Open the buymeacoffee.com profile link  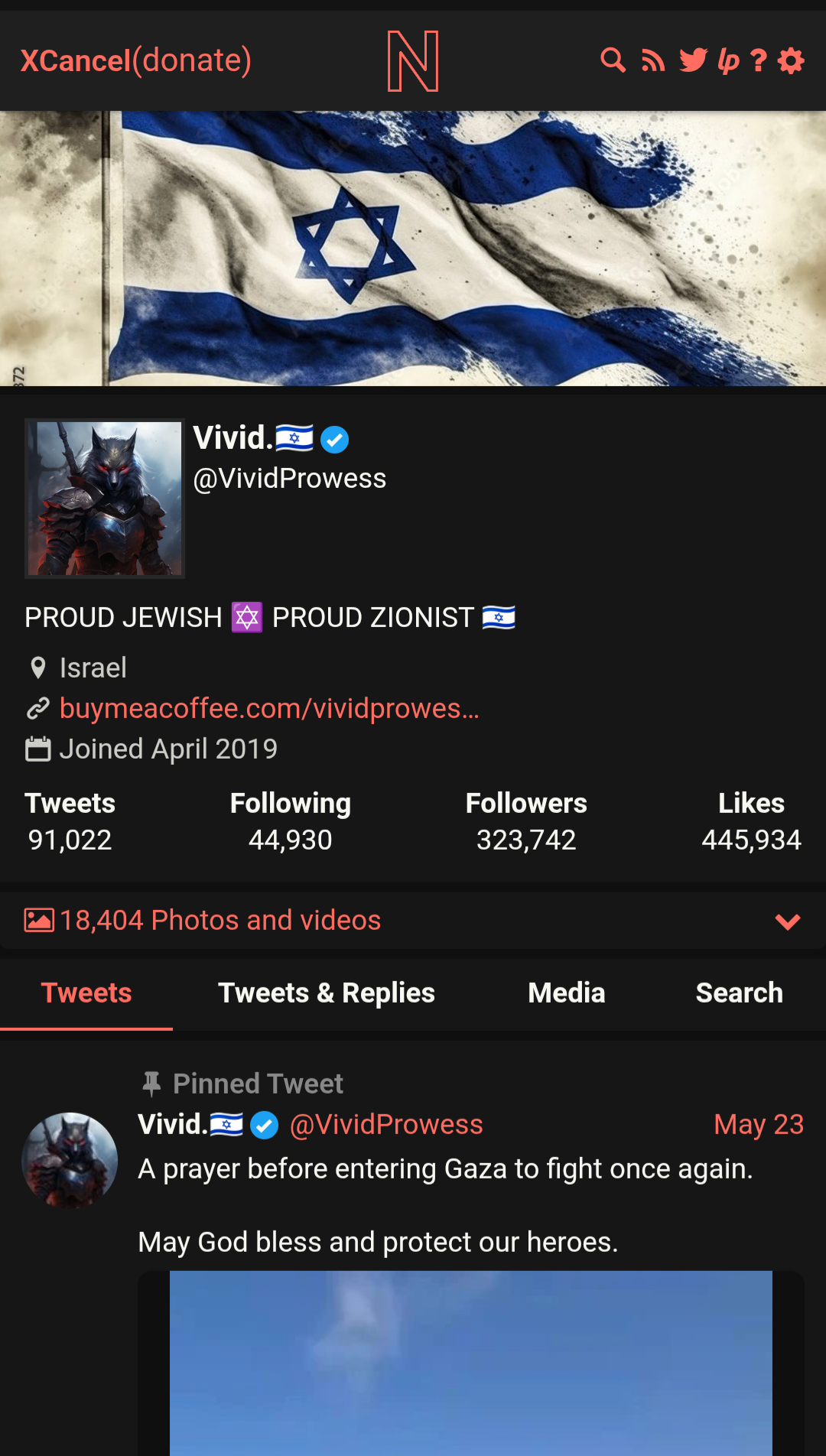pyautogui.click(x=269, y=708)
